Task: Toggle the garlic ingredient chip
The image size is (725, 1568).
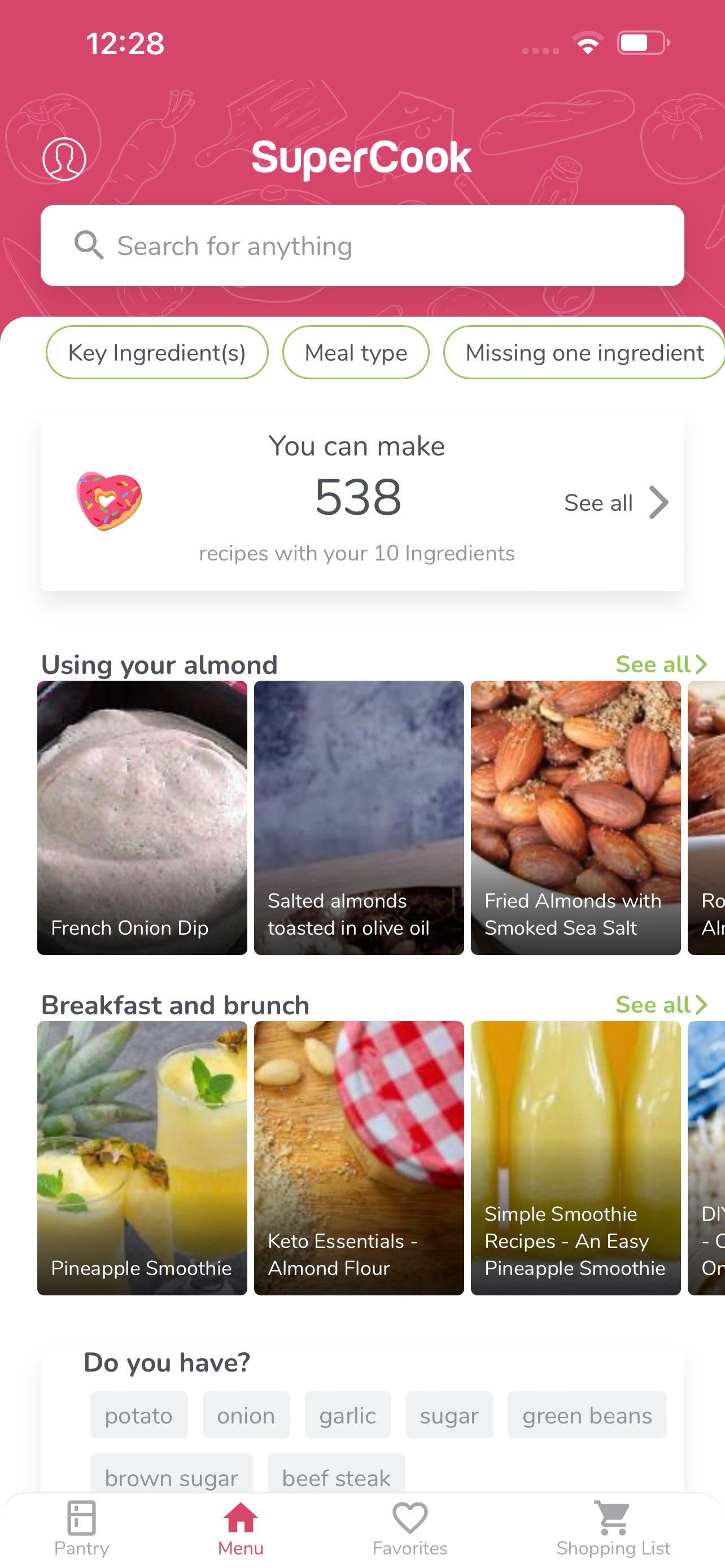Action: tap(348, 1414)
